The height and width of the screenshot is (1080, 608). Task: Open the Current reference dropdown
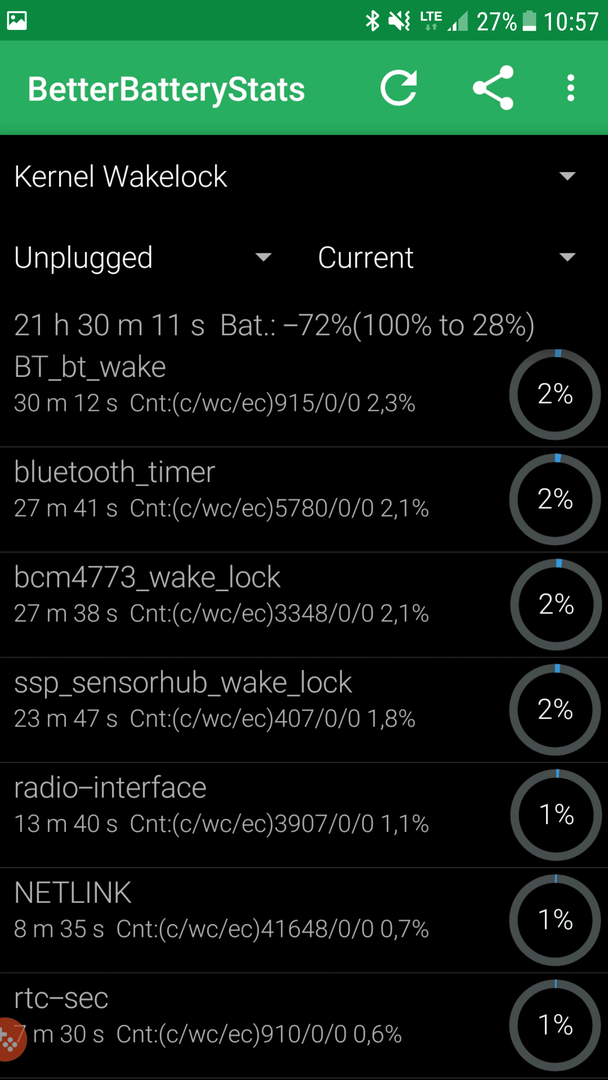pyautogui.click(x=447, y=258)
